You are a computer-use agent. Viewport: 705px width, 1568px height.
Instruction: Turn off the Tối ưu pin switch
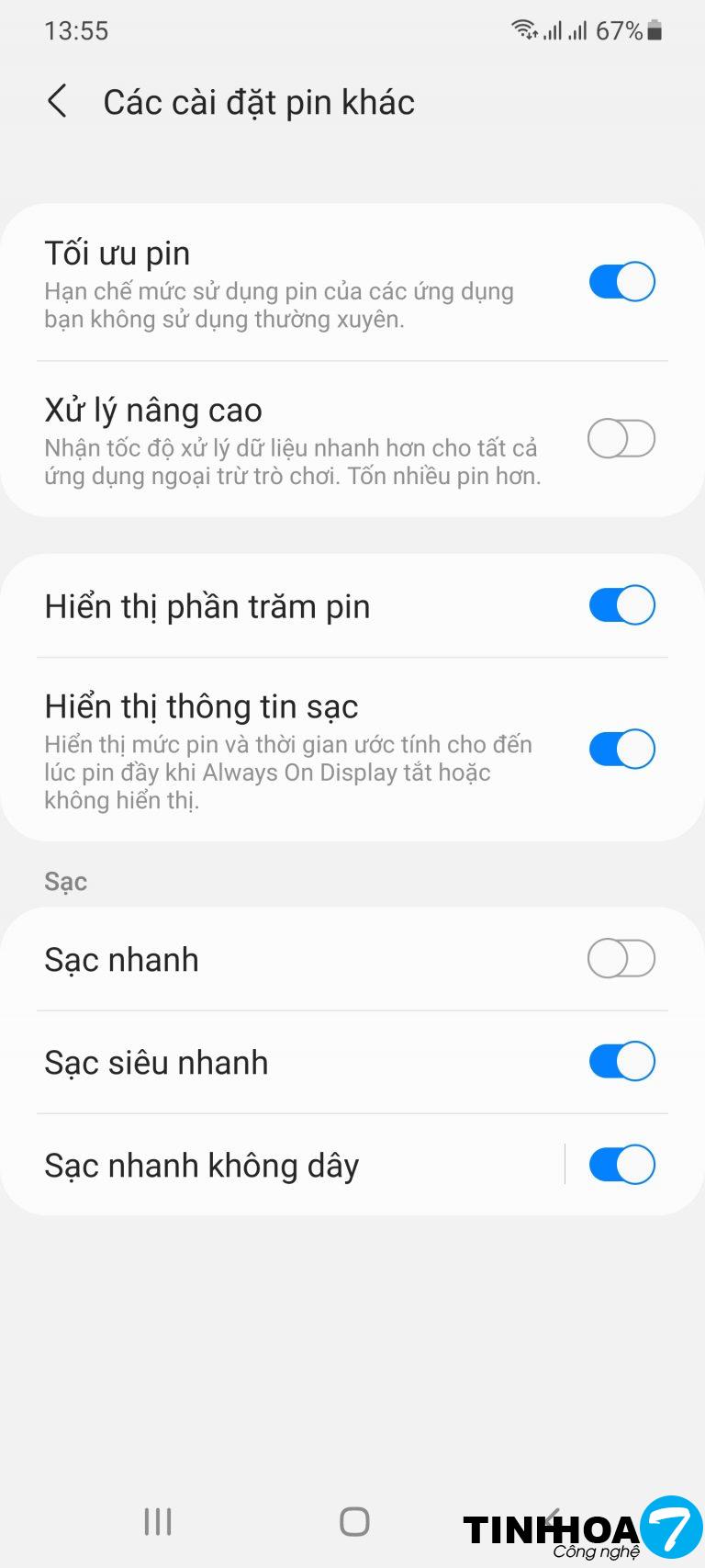tap(621, 282)
